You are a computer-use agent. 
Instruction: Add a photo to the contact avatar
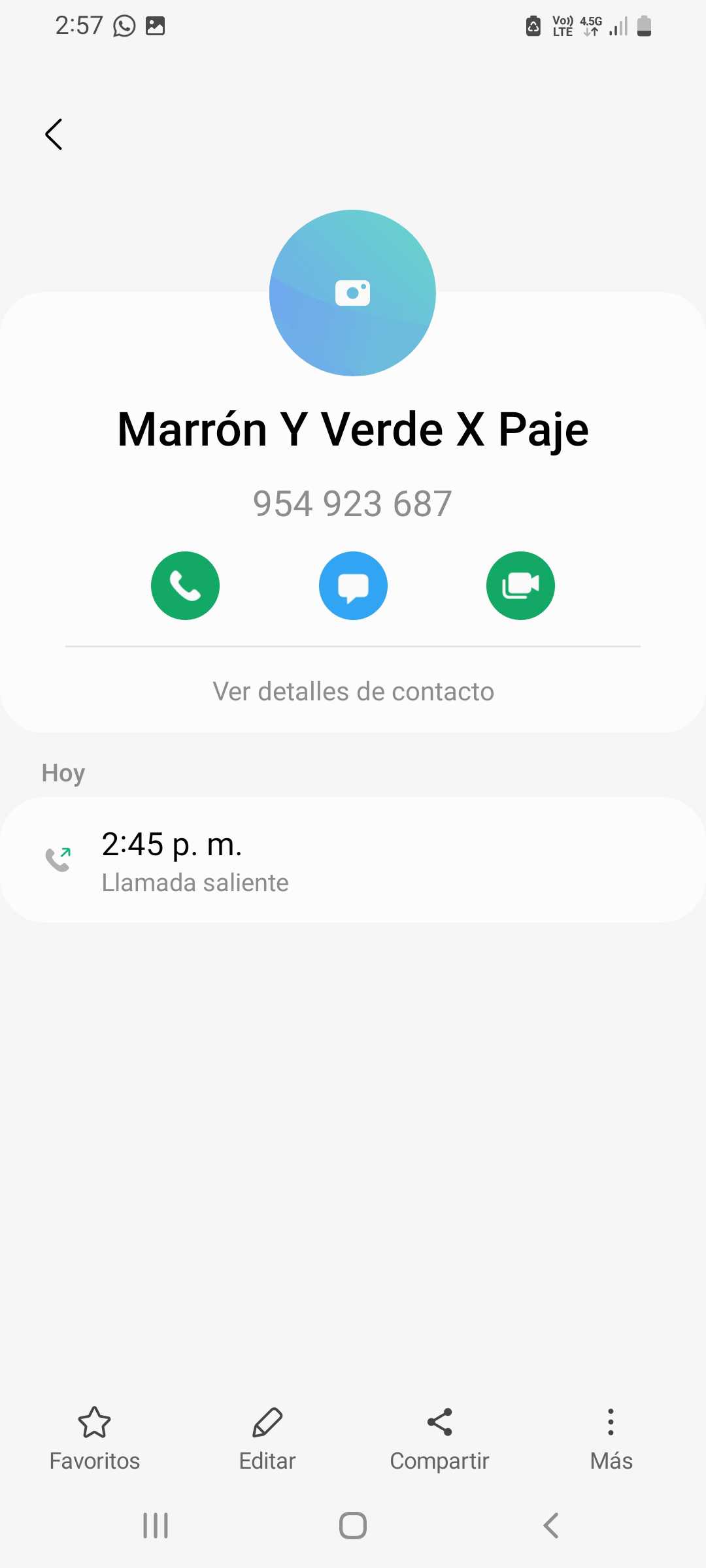(352, 293)
